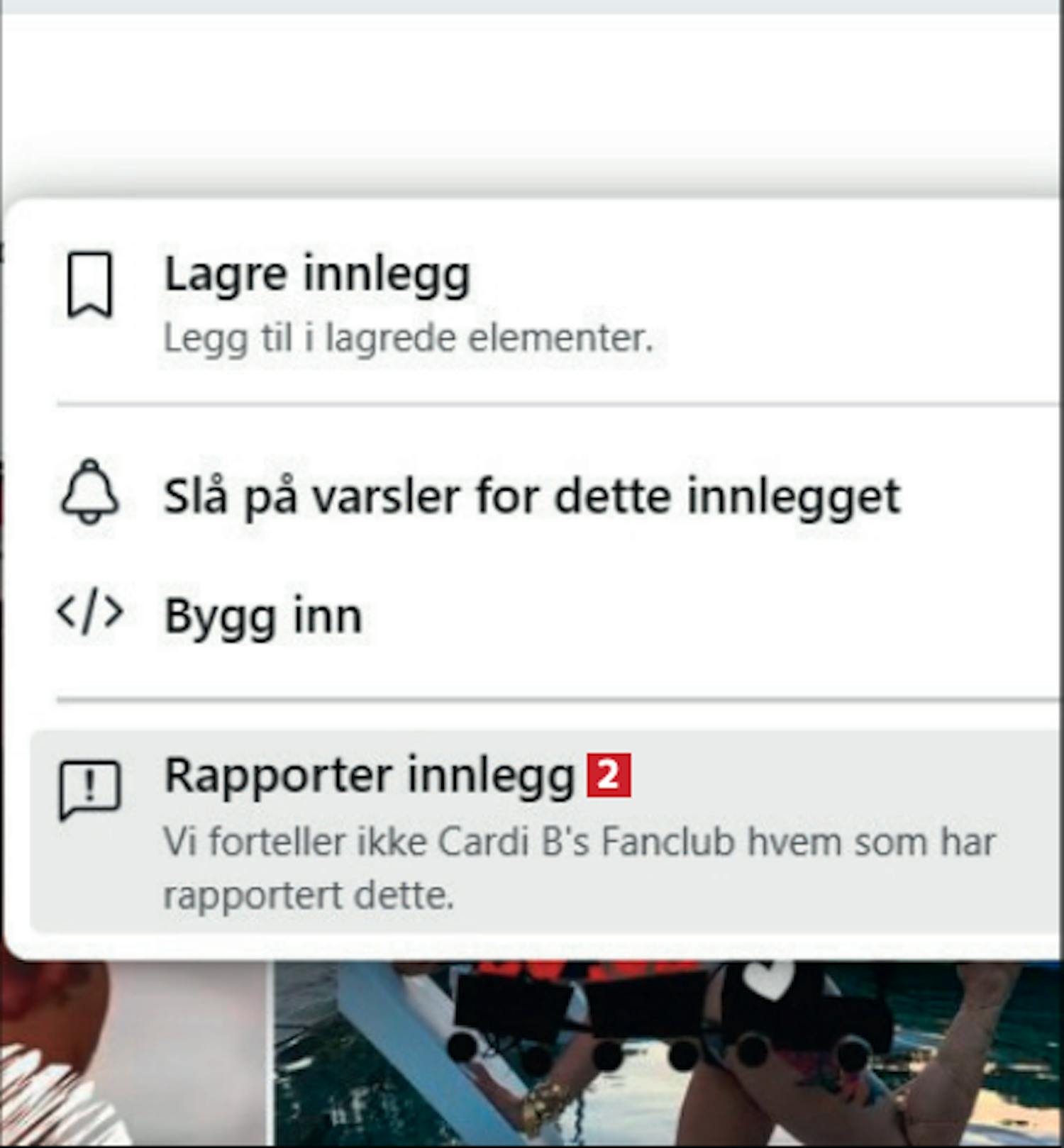Screen dimensions: 1064x1148
Task: Tap Rapporter innlegg to report post
Action: click(369, 776)
